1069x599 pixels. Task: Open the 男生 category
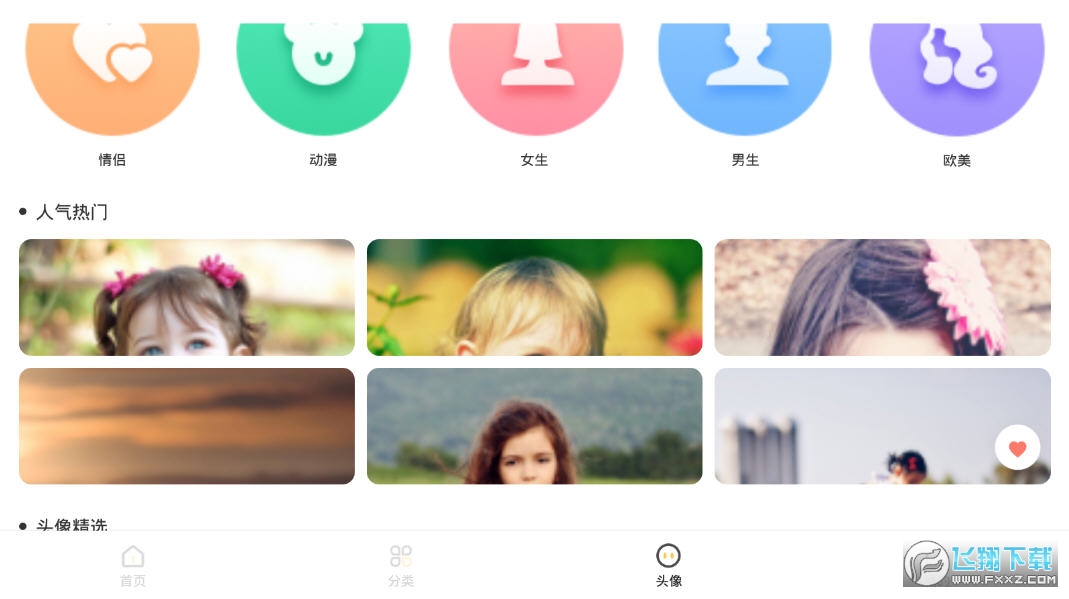745,70
